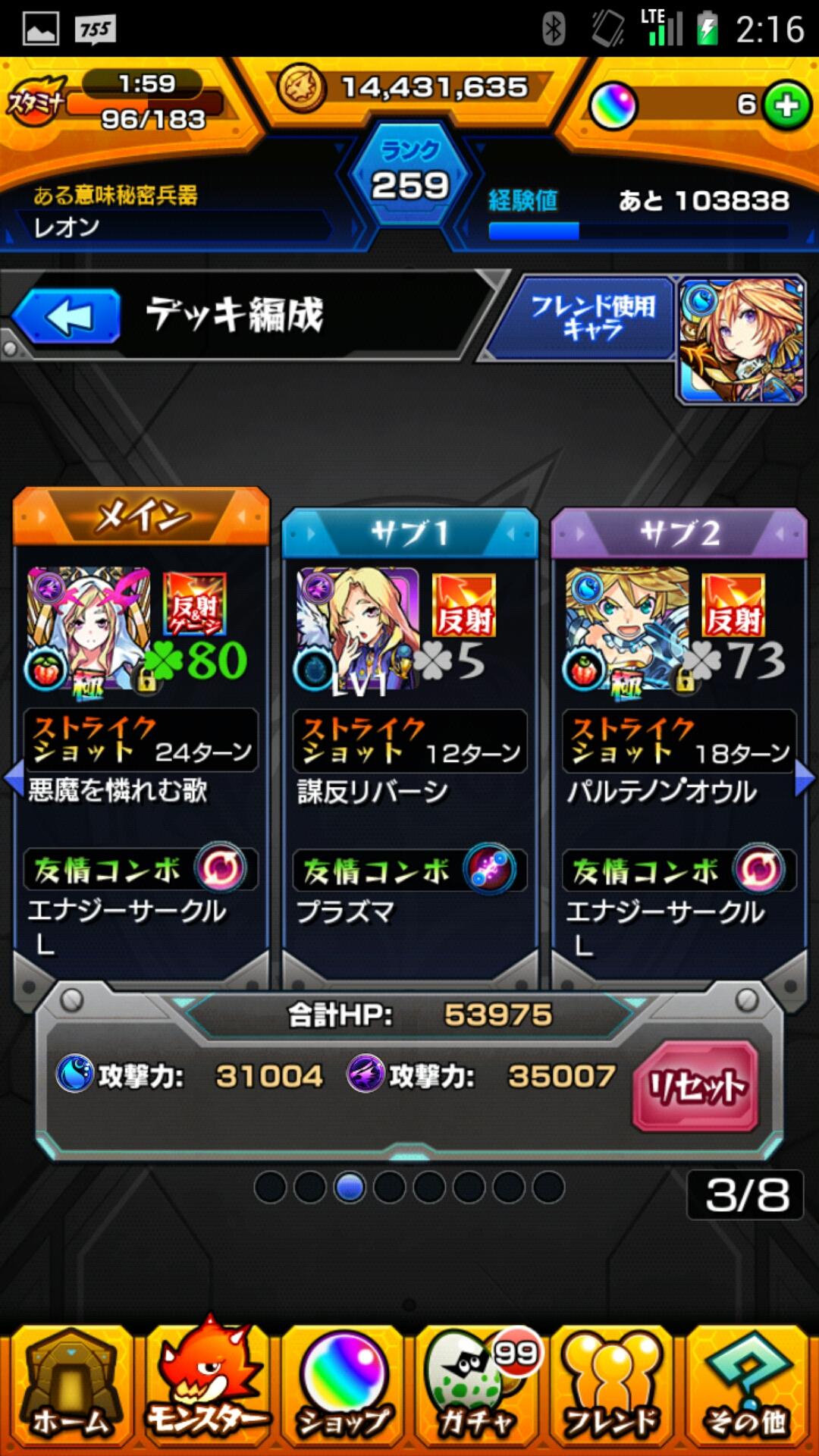This screenshot has height=1456, width=819.
Task: Open the その他 menu tab
Action: (x=748, y=1388)
